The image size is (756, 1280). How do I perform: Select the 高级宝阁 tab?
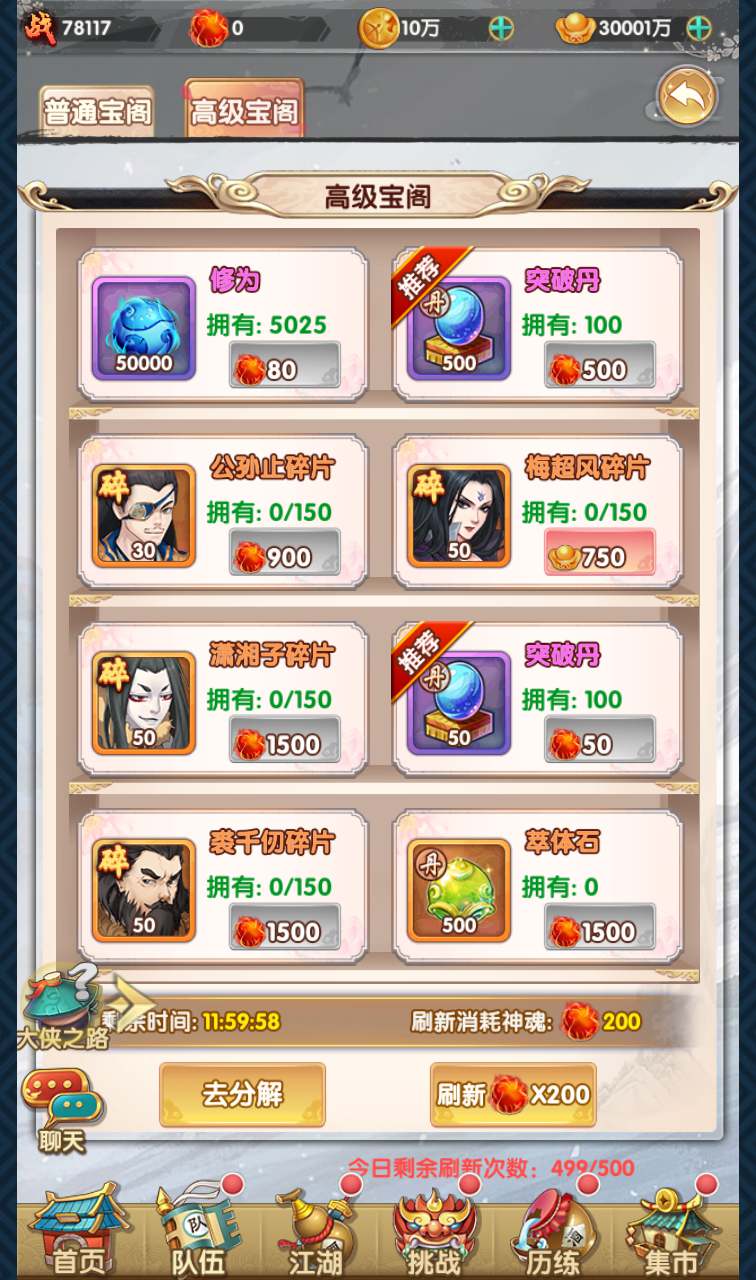click(244, 111)
